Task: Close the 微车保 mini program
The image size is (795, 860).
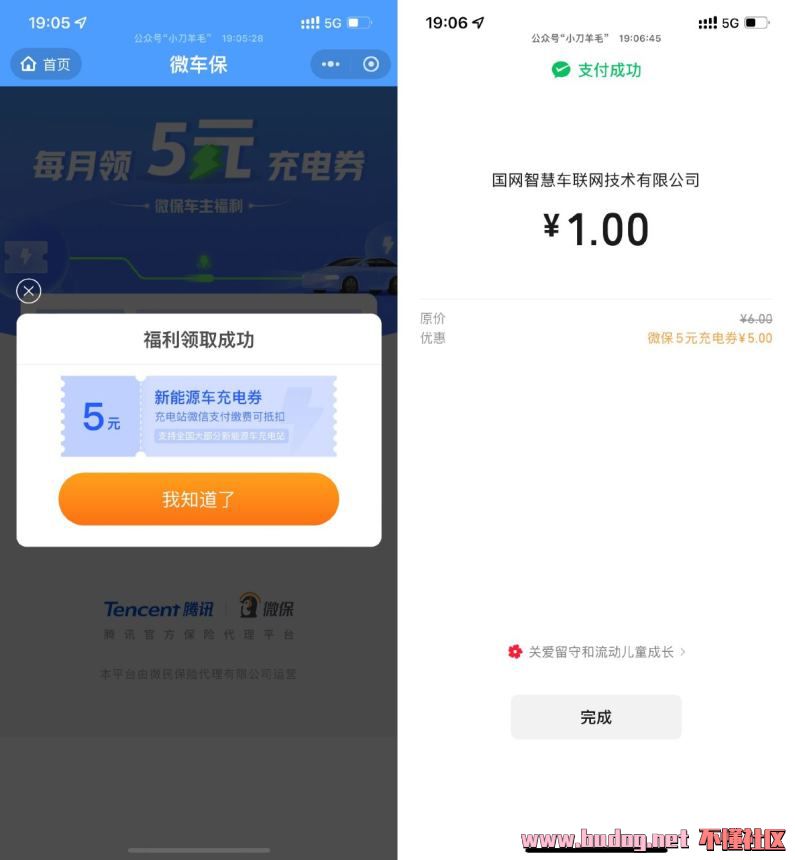Action: coord(371,65)
